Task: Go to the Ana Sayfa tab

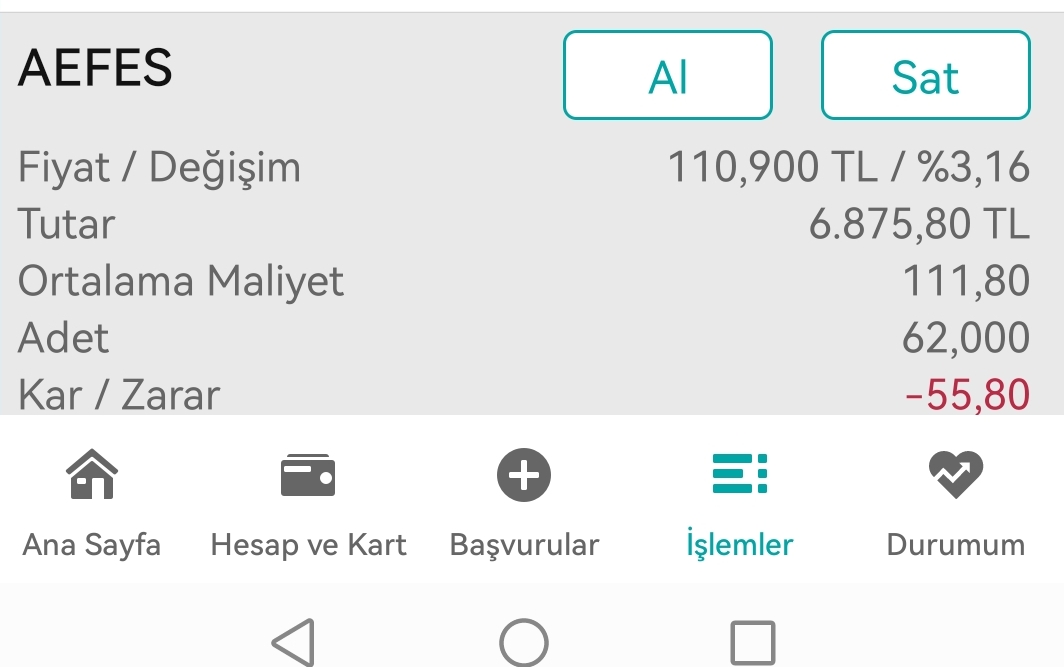Action: [91, 502]
